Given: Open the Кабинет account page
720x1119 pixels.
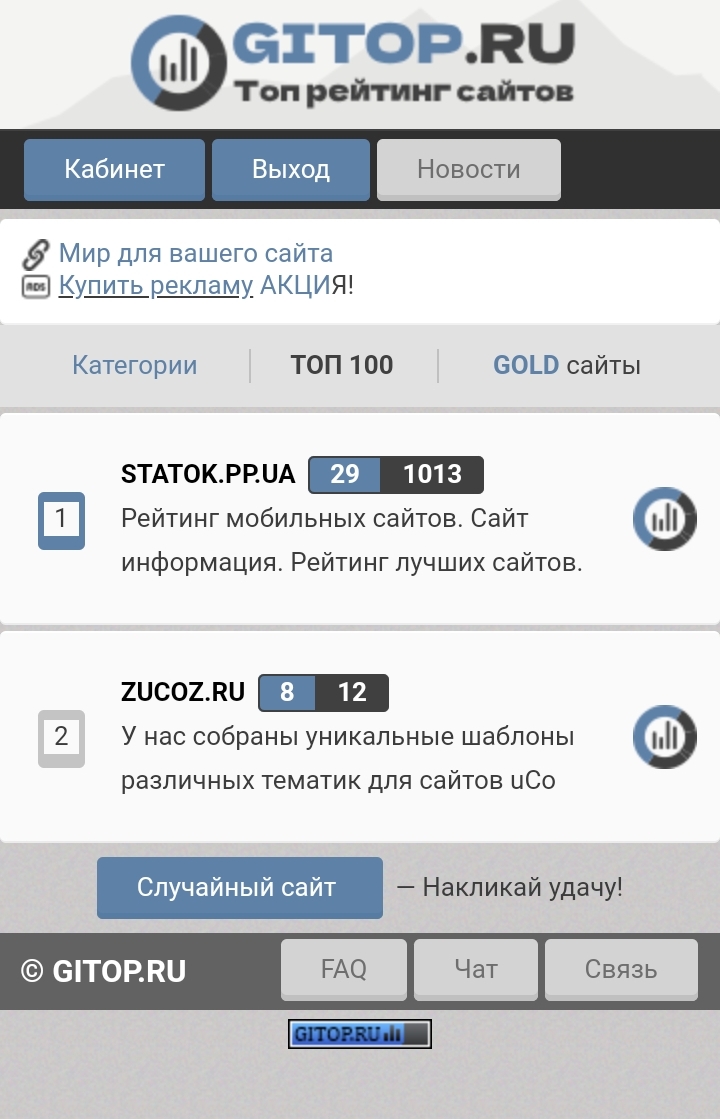Looking at the screenshot, I should [x=114, y=169].
